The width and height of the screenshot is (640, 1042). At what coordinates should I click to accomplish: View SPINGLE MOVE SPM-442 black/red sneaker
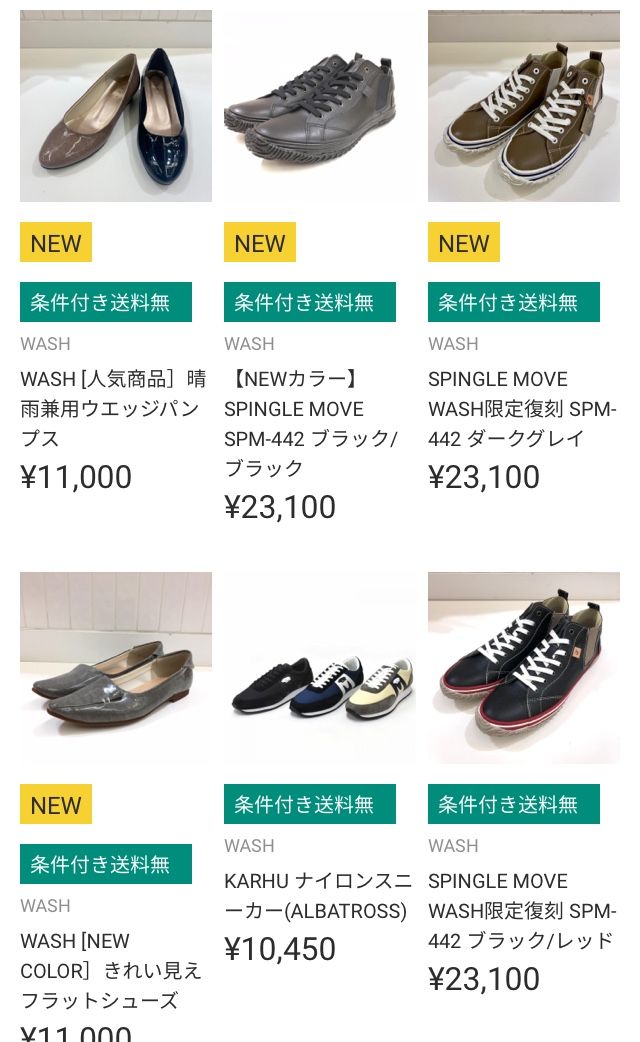click(523, 668)
